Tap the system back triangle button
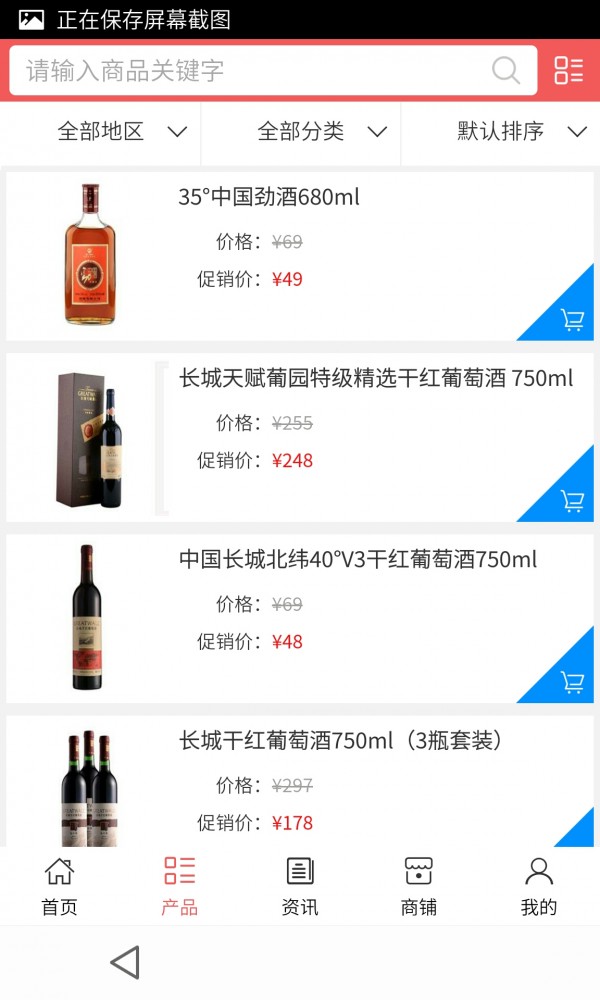Screen dimensions: 600x1000 125,963
